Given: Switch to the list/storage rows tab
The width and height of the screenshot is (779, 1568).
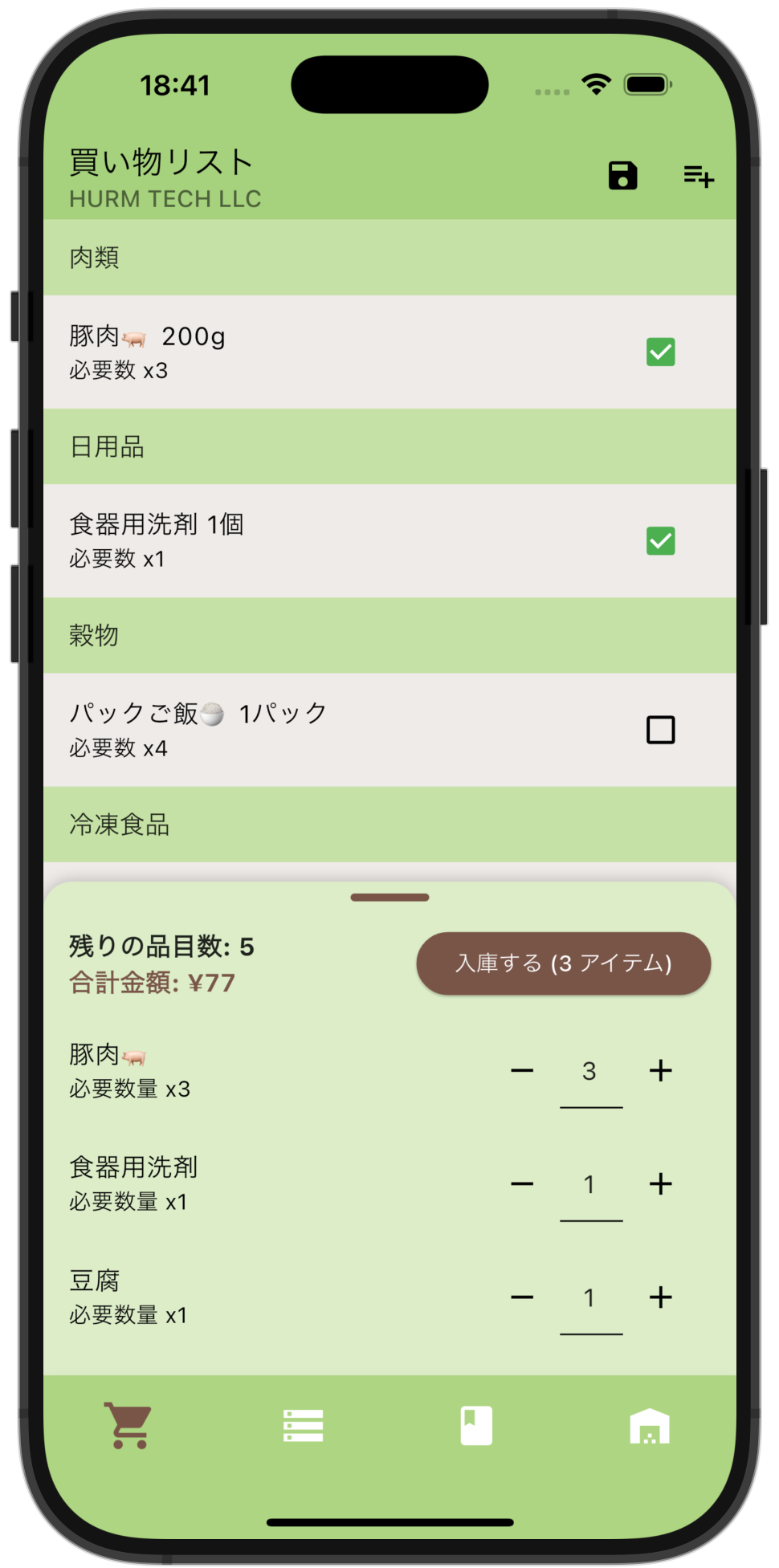Looking at the screenshot, I should click(x=303, y=1426).
